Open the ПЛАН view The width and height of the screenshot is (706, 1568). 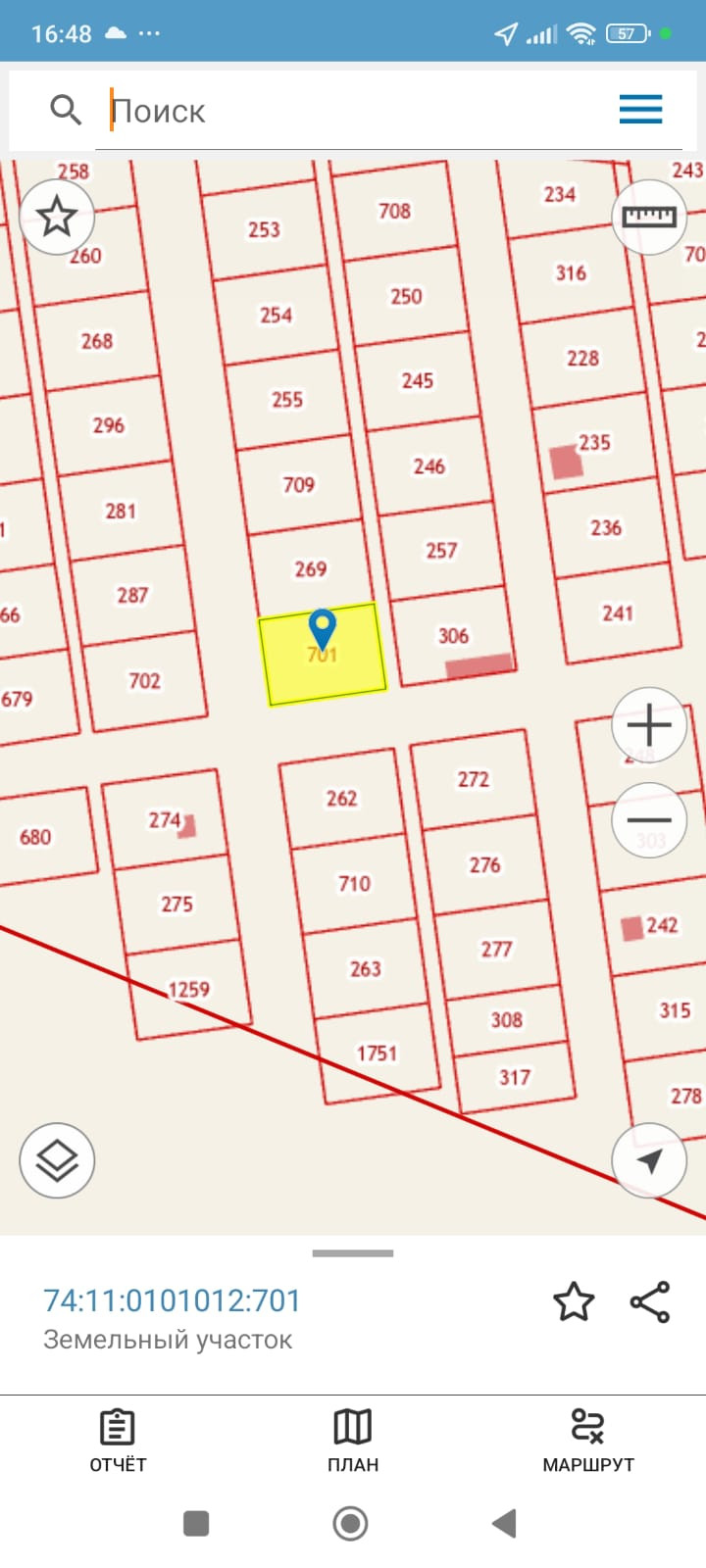353,1441
